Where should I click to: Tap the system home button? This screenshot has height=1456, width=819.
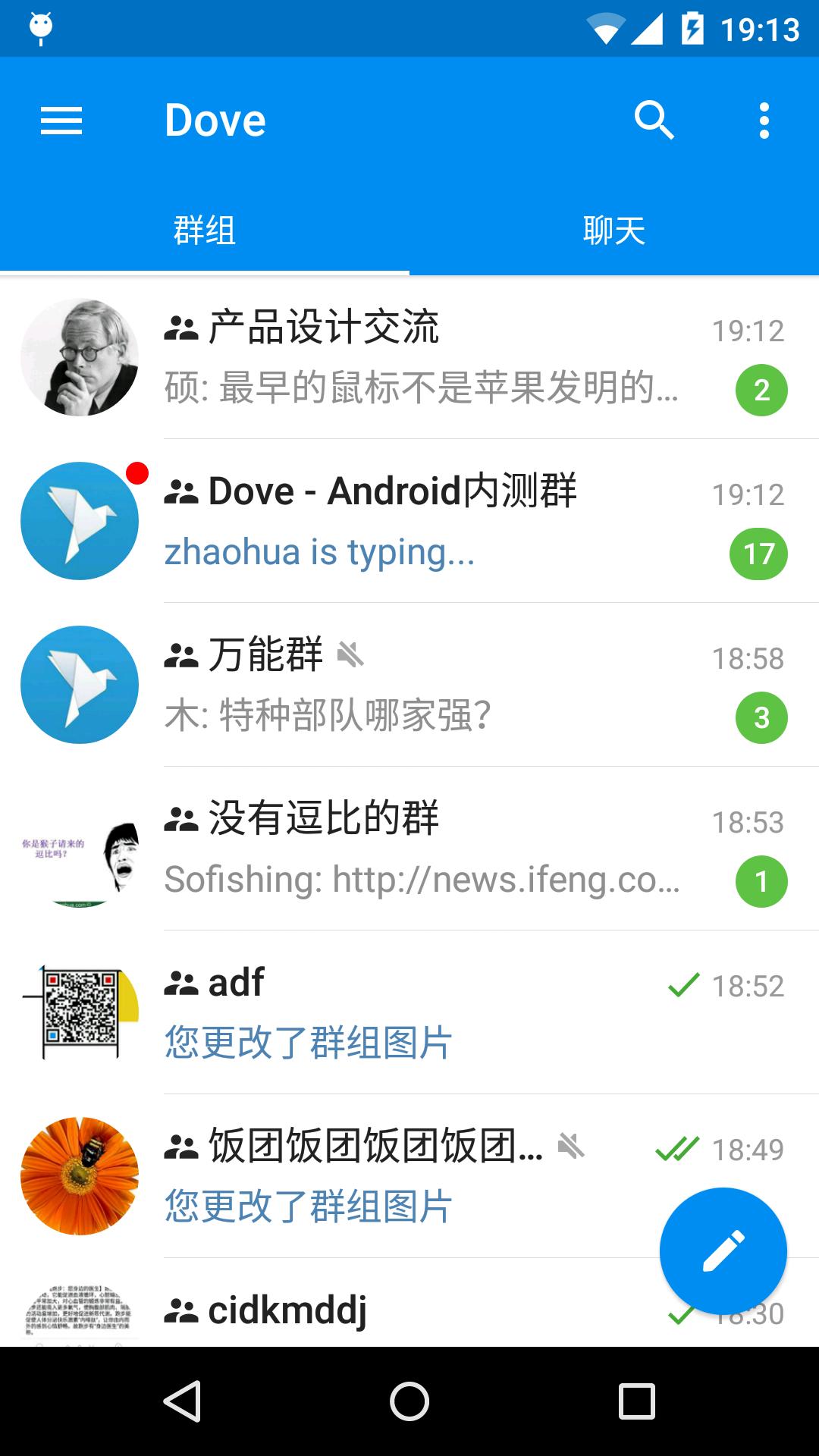[x=409, y=1401]
